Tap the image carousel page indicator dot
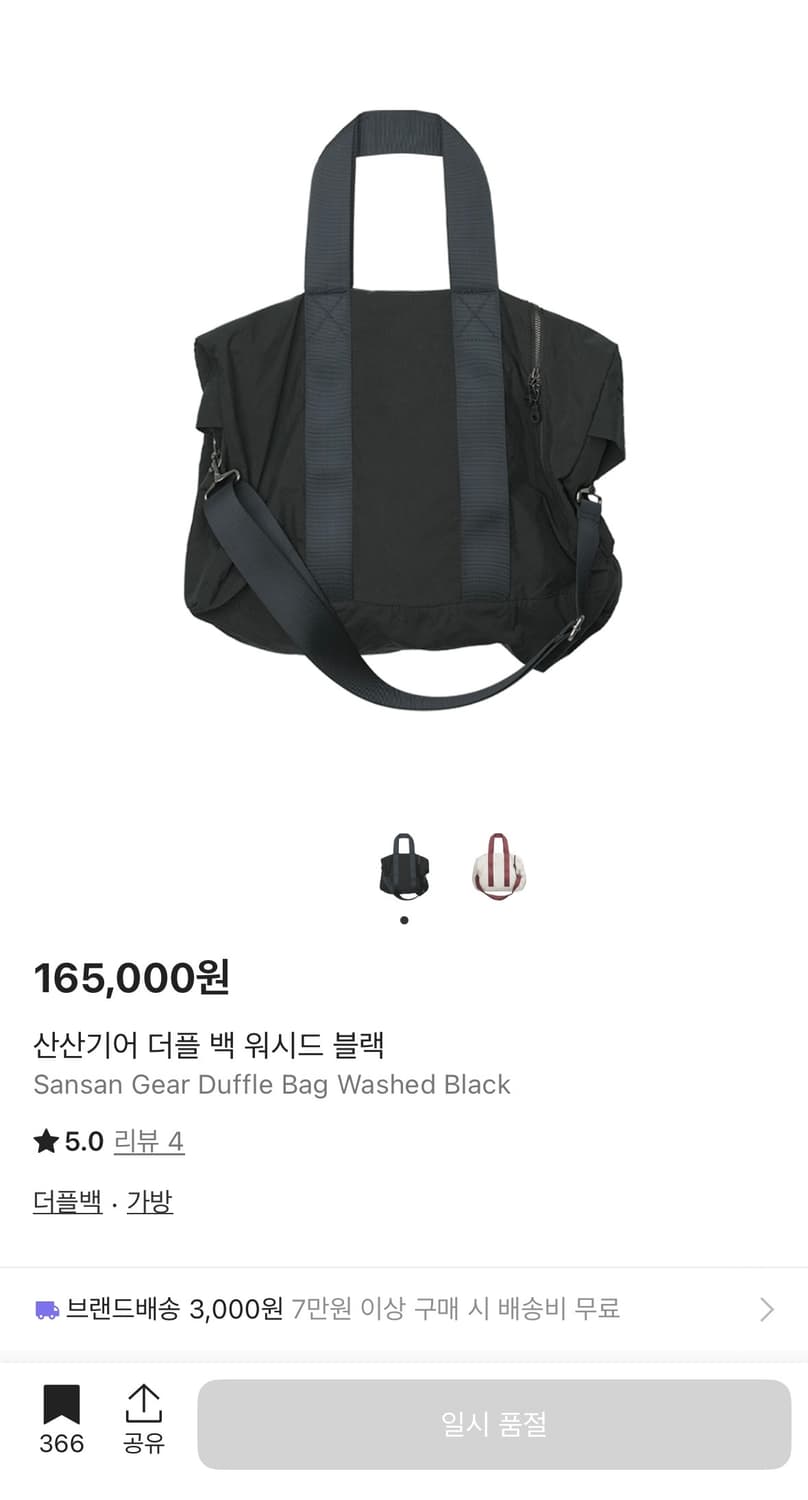 pyautogui.click(x=404, y=919)
